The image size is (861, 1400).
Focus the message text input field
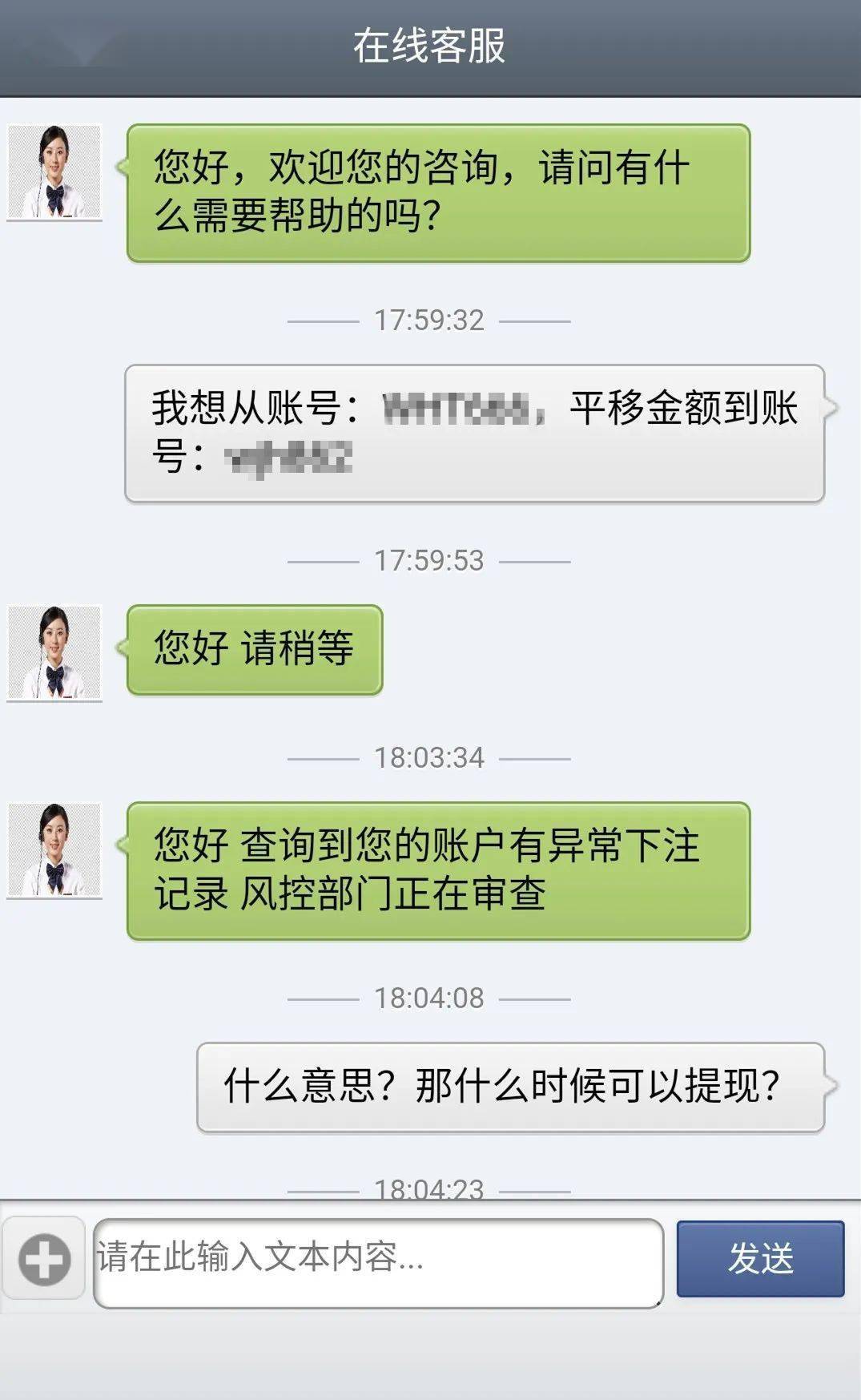[x=378, y=1263]
